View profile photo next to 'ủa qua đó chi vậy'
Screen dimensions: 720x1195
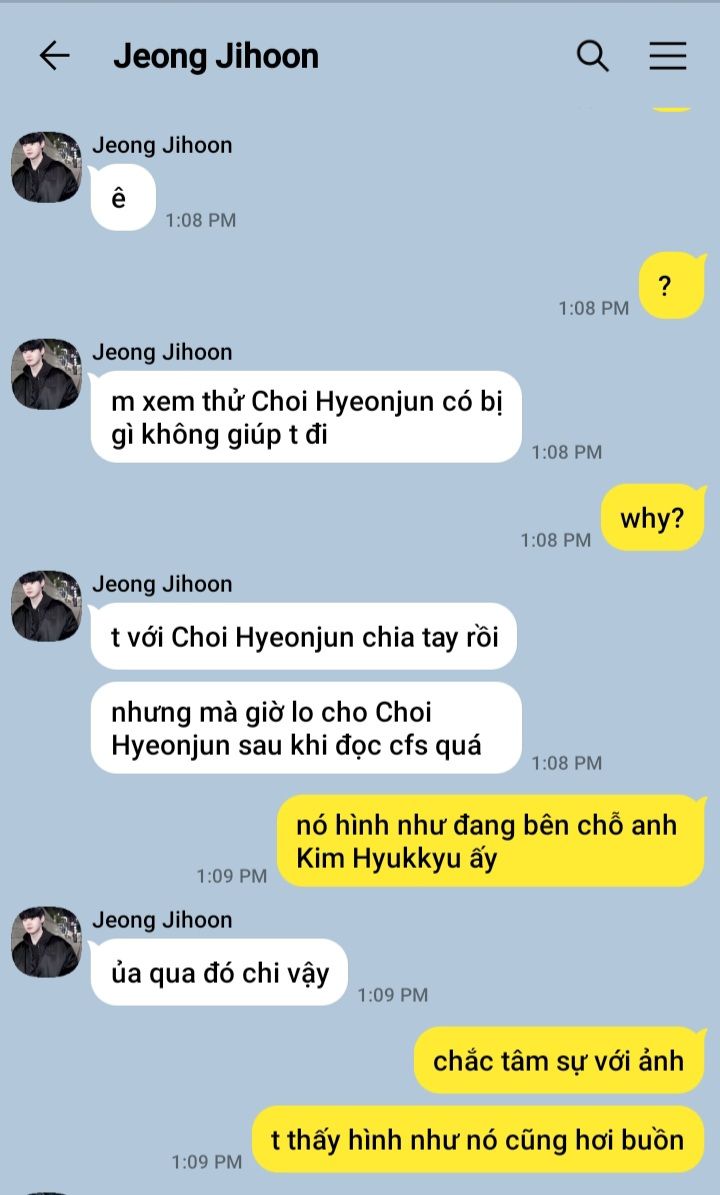tap(46, 942)
